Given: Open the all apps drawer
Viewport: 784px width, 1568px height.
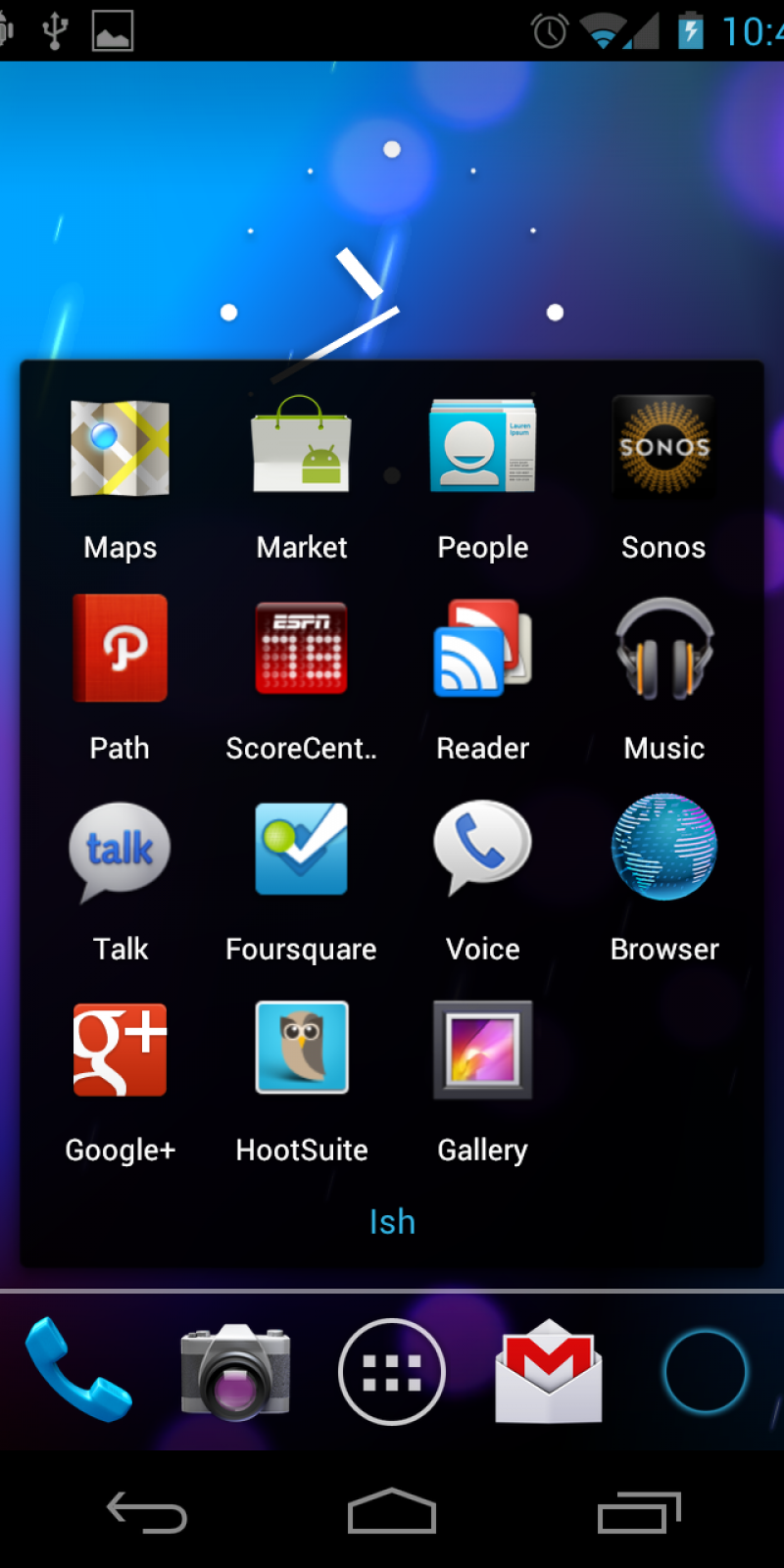Looking at the screenshot, I should [x=392, y=1372].
